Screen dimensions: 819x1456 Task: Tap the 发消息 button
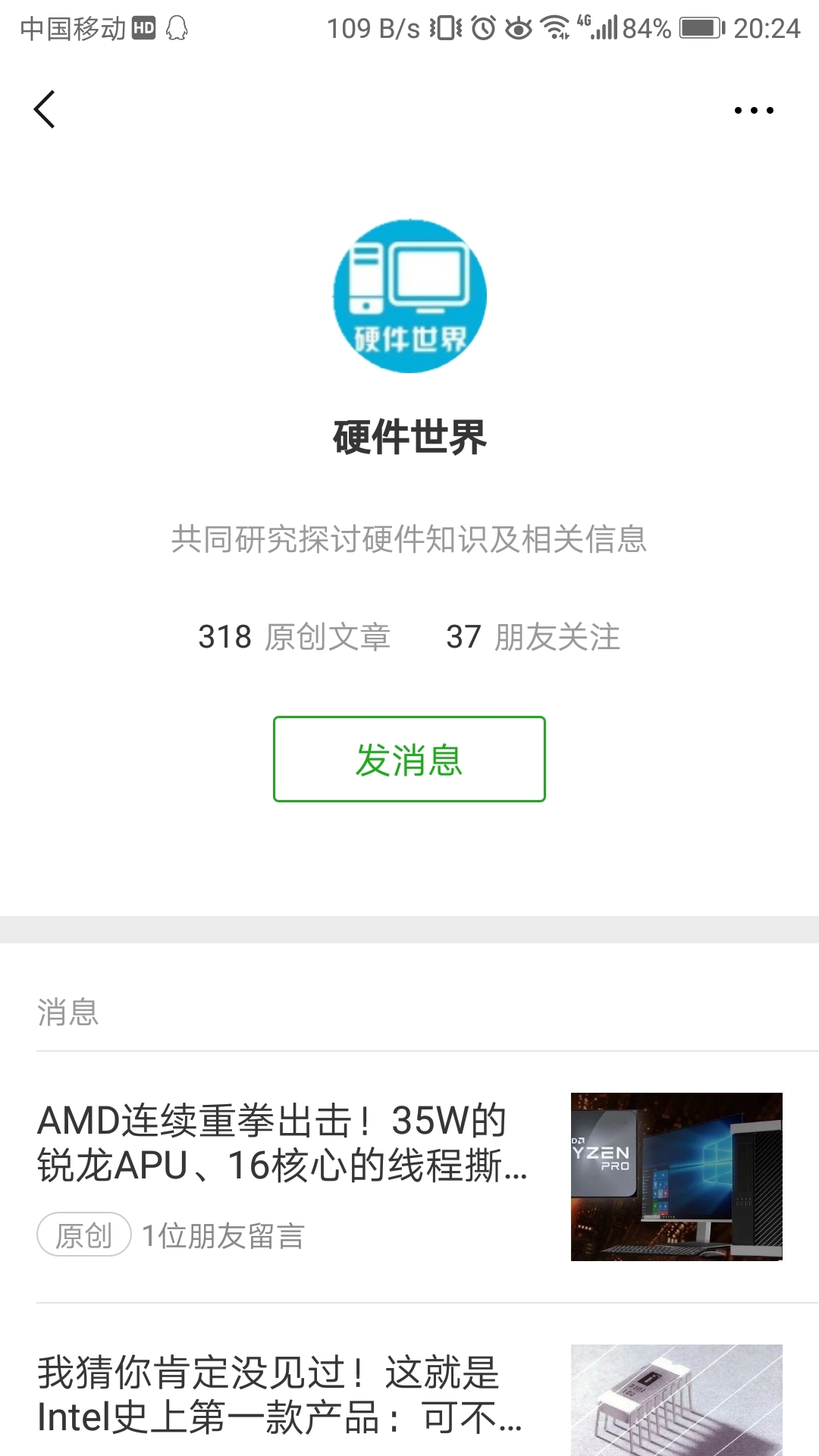(409, 759)
